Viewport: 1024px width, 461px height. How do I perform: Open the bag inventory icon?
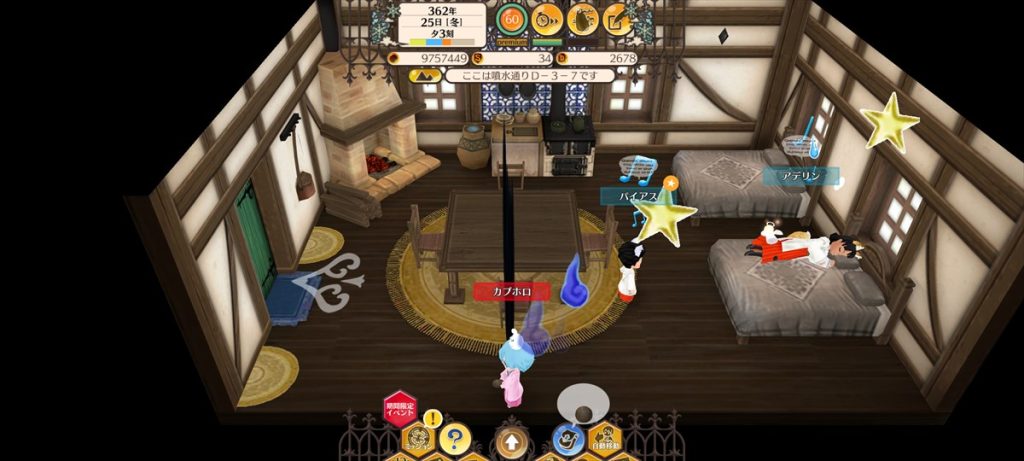[583, 19]
